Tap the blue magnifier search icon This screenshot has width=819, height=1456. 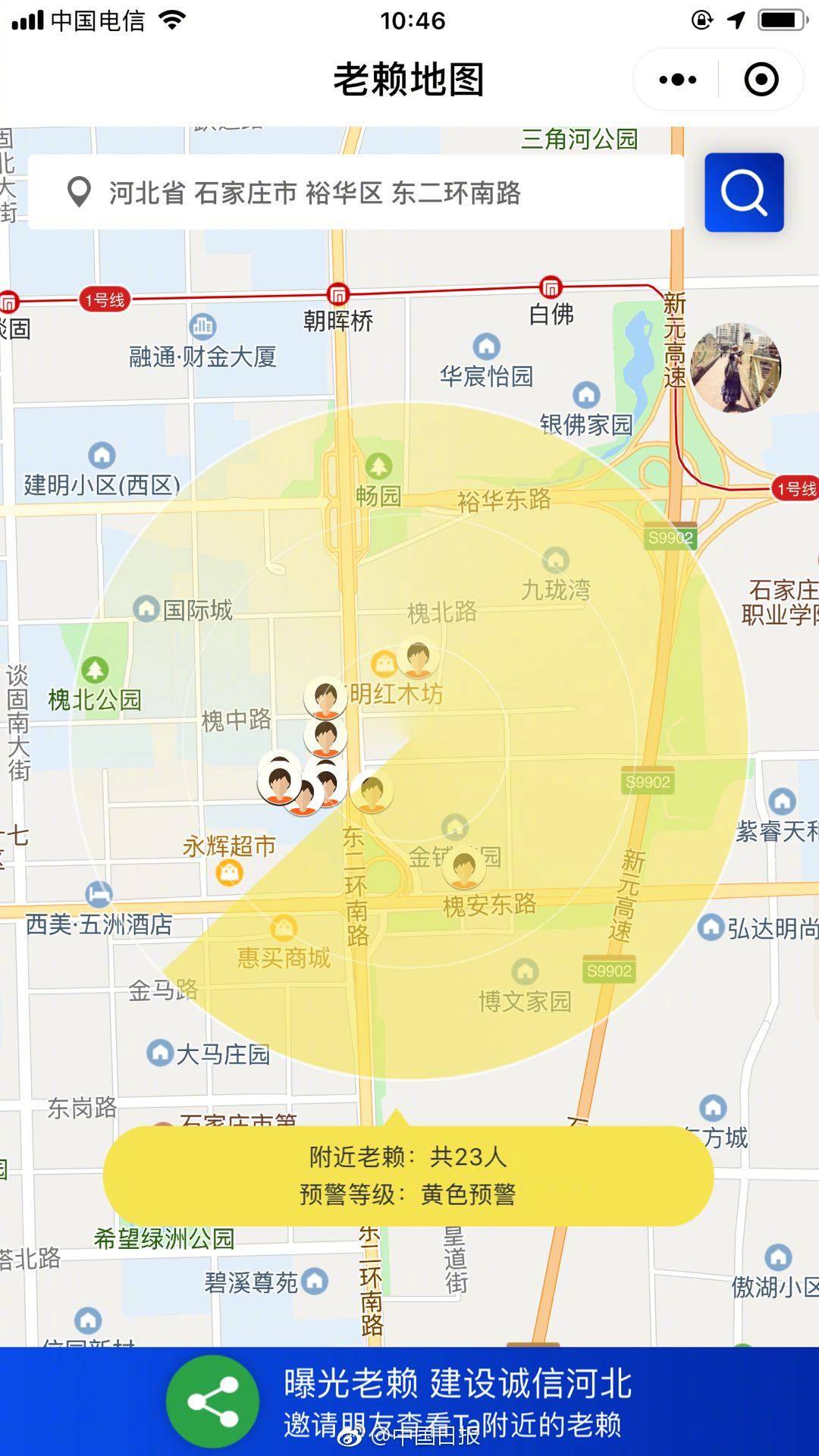[x=743, y=193]
